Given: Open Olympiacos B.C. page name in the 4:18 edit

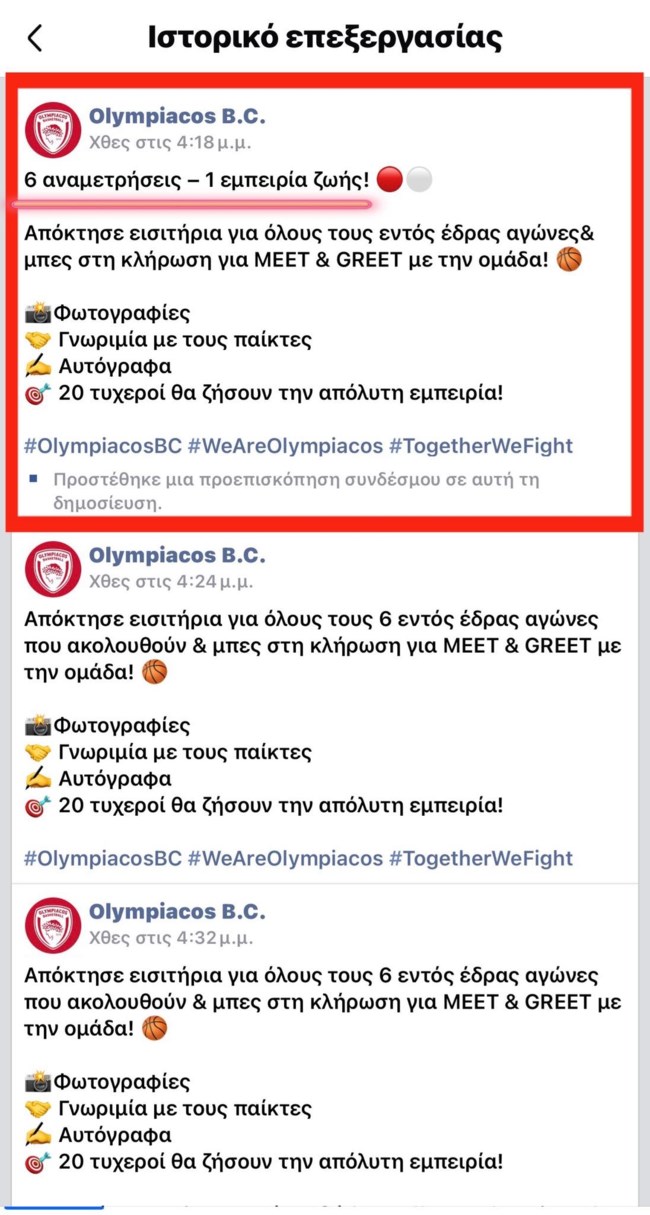Looking at the screenshot, I should coord(177,116).
